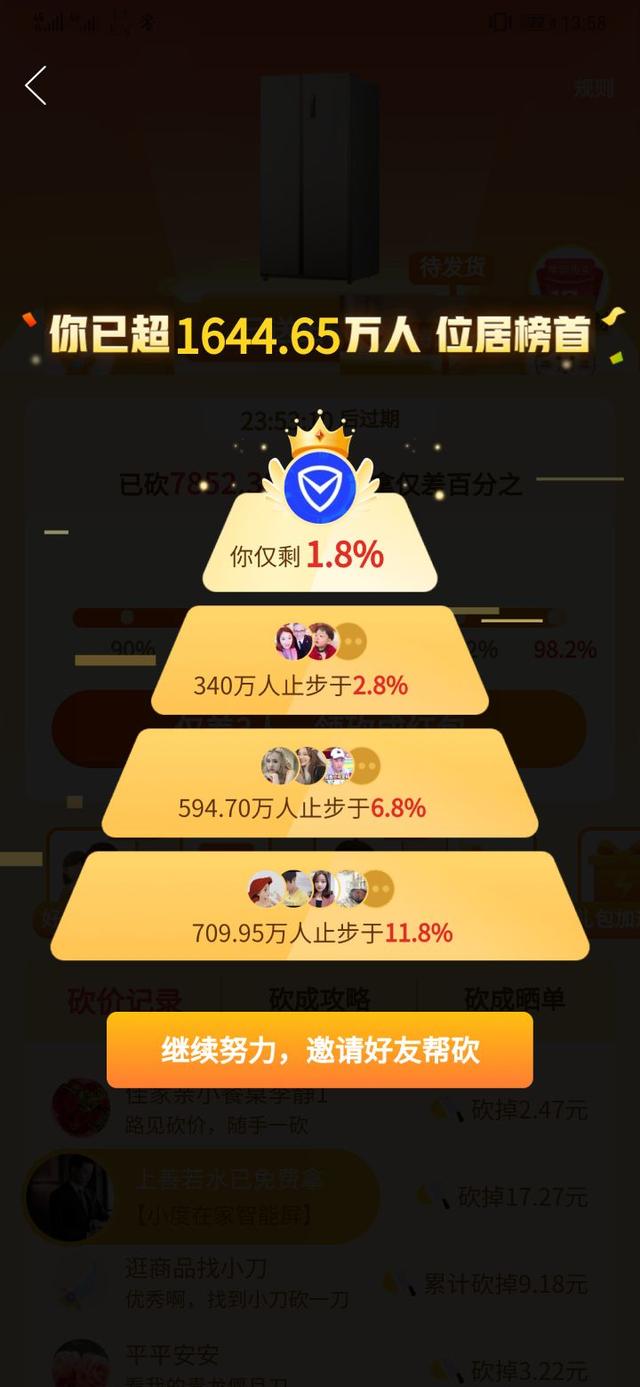Screen dimensions: 640x1387
Task: Tap 继续努力，邀请好友帮砍 button
Action: tap(320, 1050)
